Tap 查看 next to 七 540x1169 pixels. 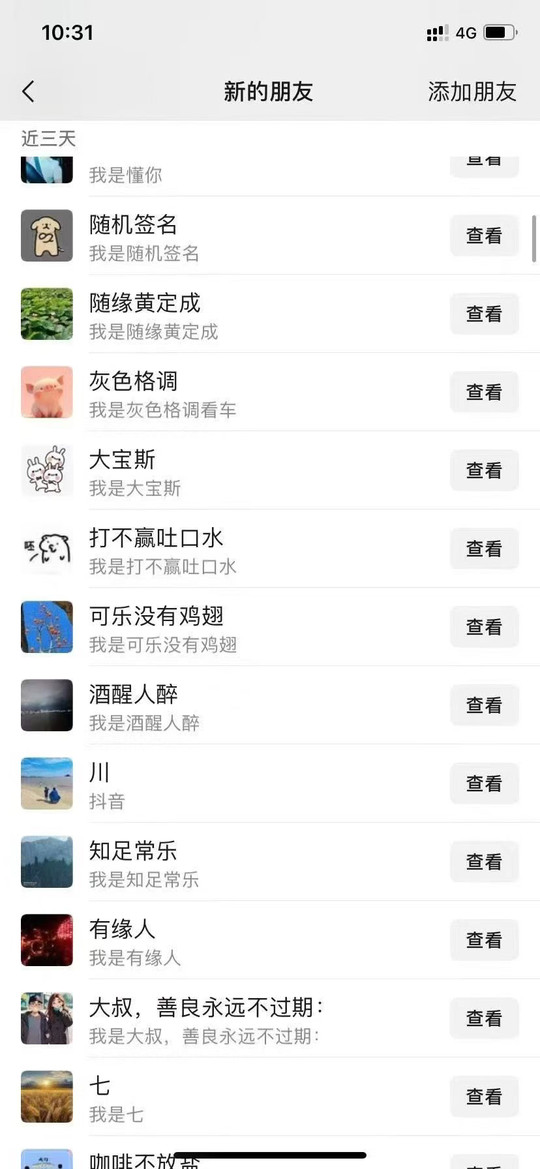click(x=484, y=1097)
